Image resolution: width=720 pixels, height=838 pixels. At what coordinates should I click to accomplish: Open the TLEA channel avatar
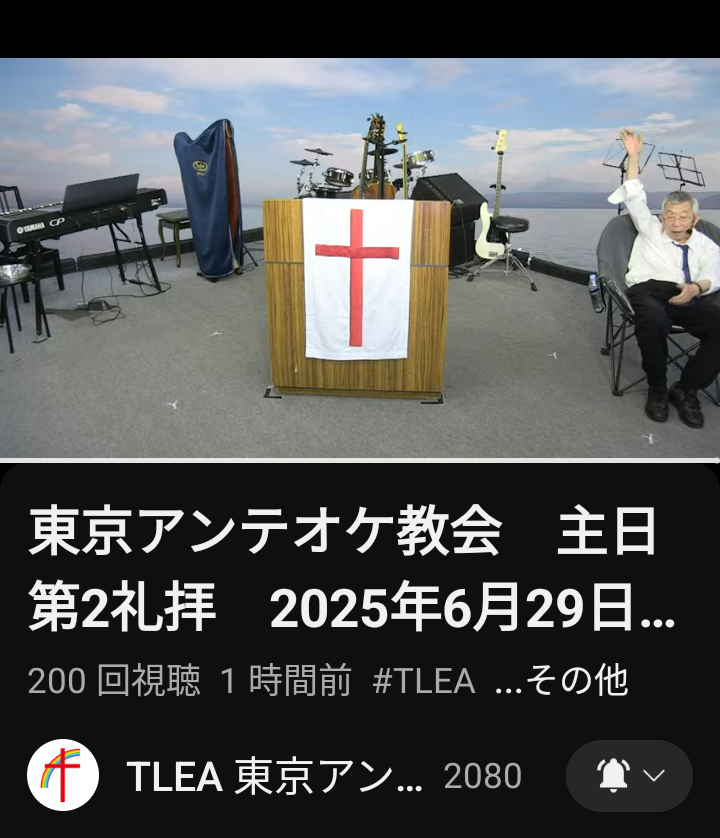[62, 776]
